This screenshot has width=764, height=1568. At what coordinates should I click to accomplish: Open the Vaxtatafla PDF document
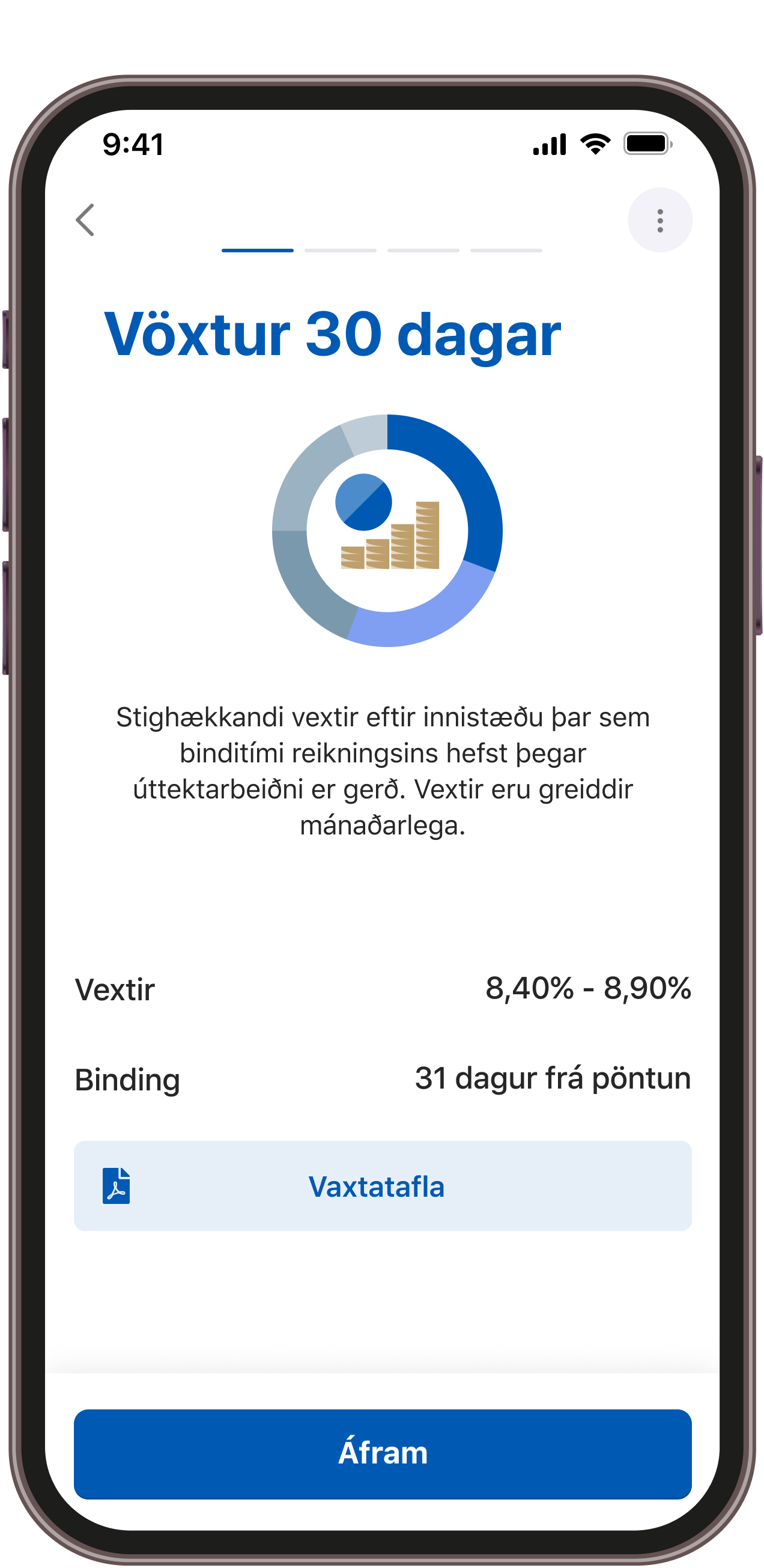tap(383, 1186)
